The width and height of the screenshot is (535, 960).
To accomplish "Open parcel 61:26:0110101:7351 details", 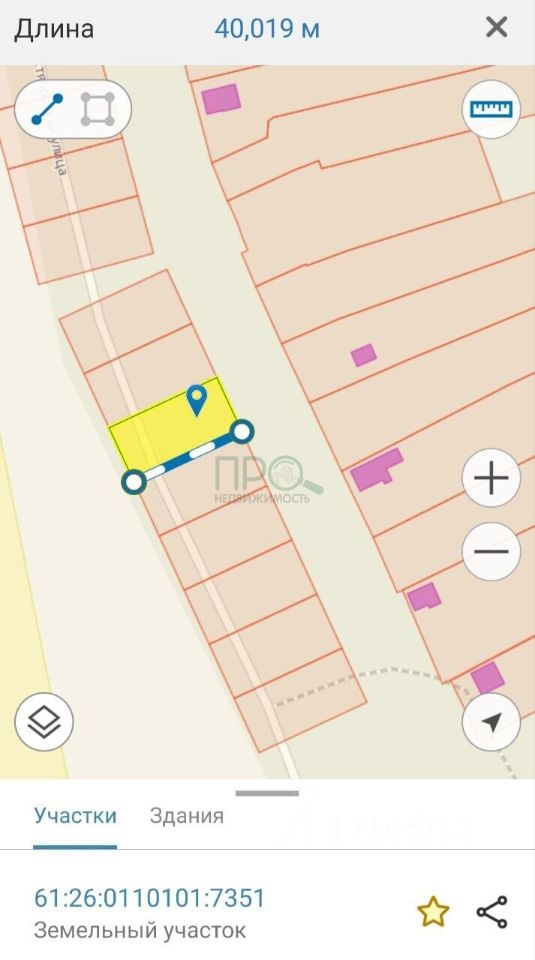I will click(150, 898).
